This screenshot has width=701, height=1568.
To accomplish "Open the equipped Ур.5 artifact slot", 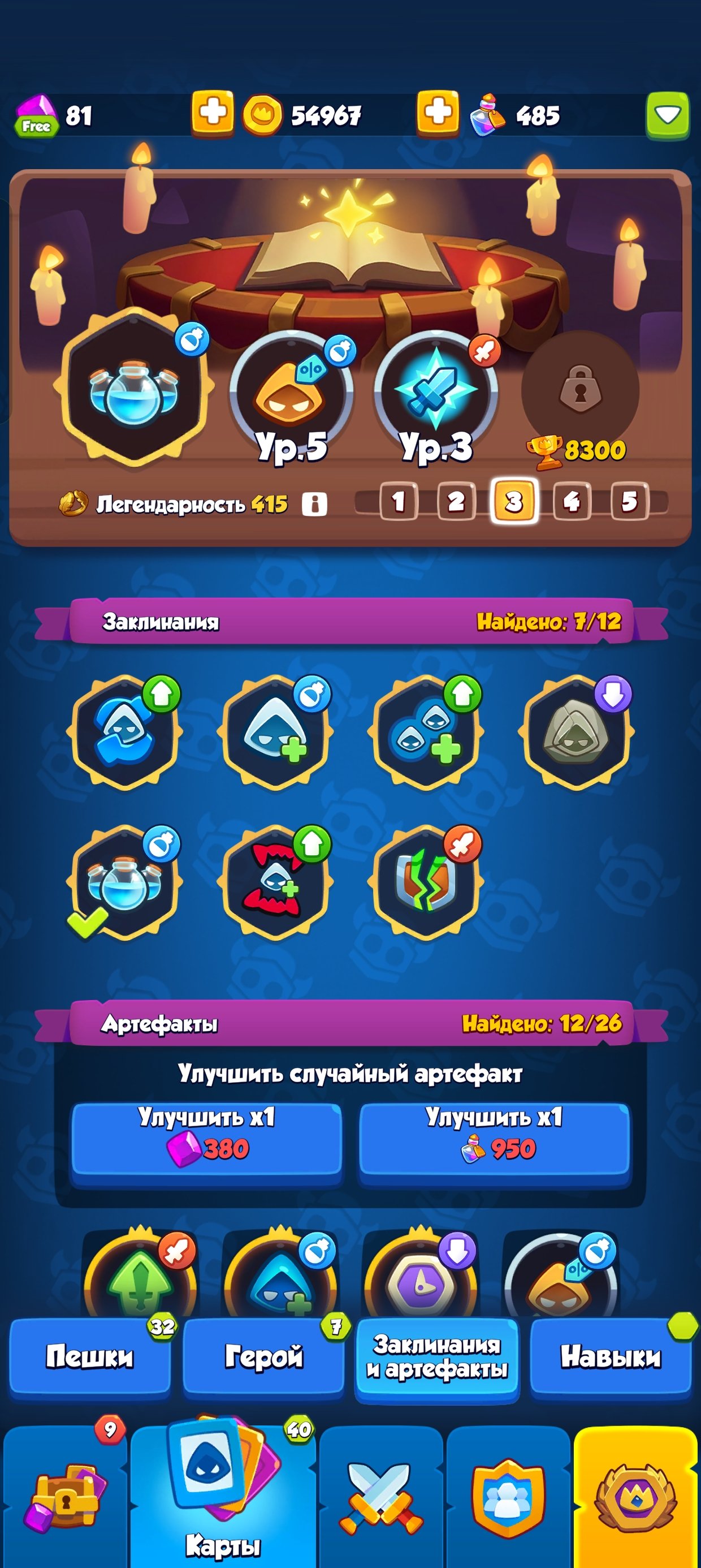I will pos(291,393).
